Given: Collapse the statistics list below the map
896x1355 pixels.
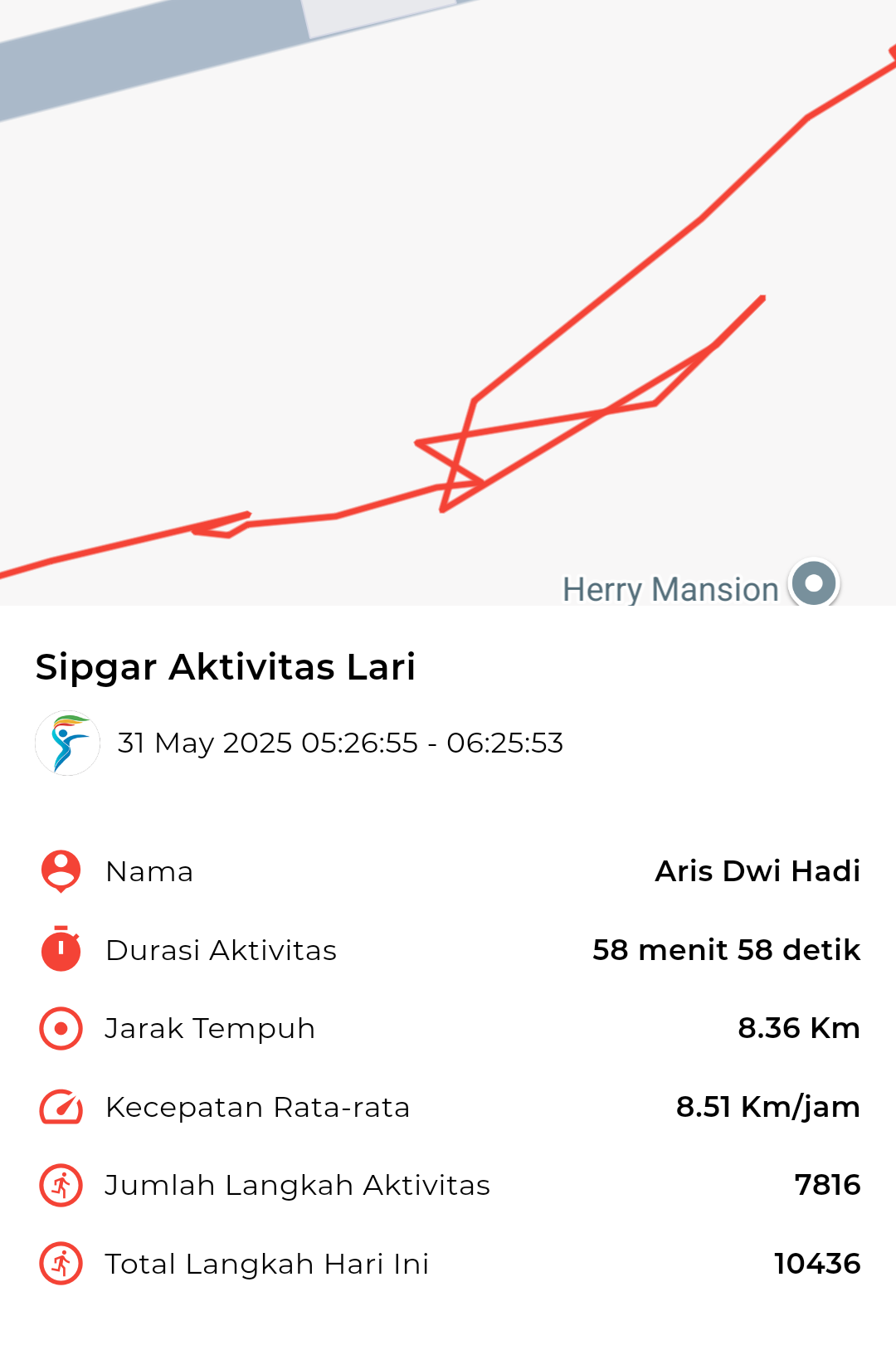Looking at the screenshot, I should coord(448,1067).
